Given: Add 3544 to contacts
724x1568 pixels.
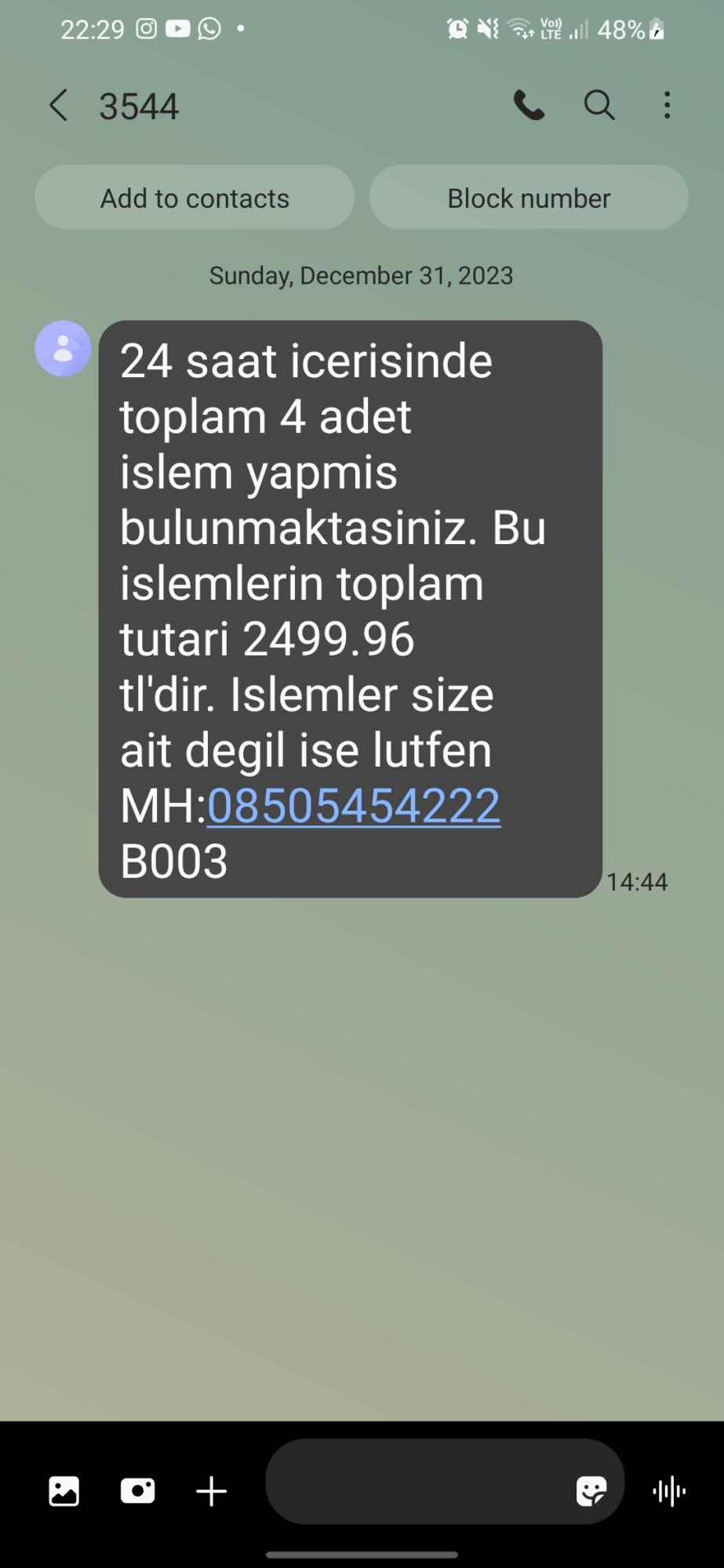Looking at the screenshot, I should coord(195,198).
